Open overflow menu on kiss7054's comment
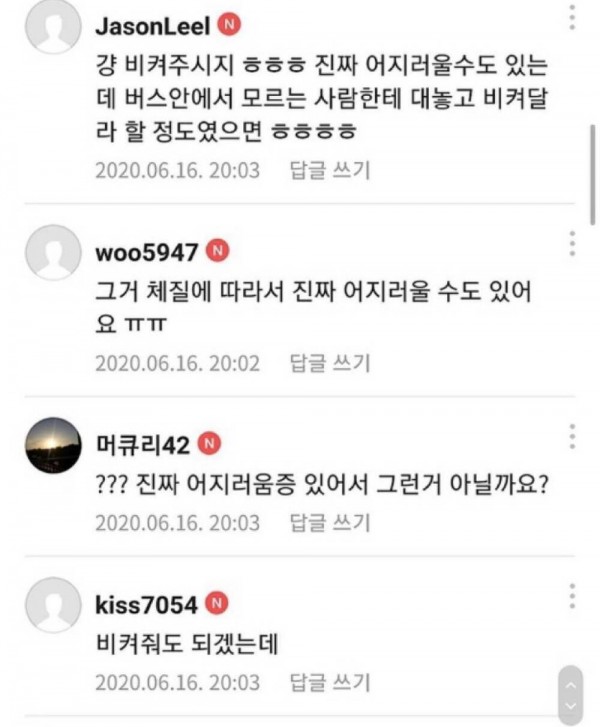This screenshot has width=600, height=727. tap(571, 596)
